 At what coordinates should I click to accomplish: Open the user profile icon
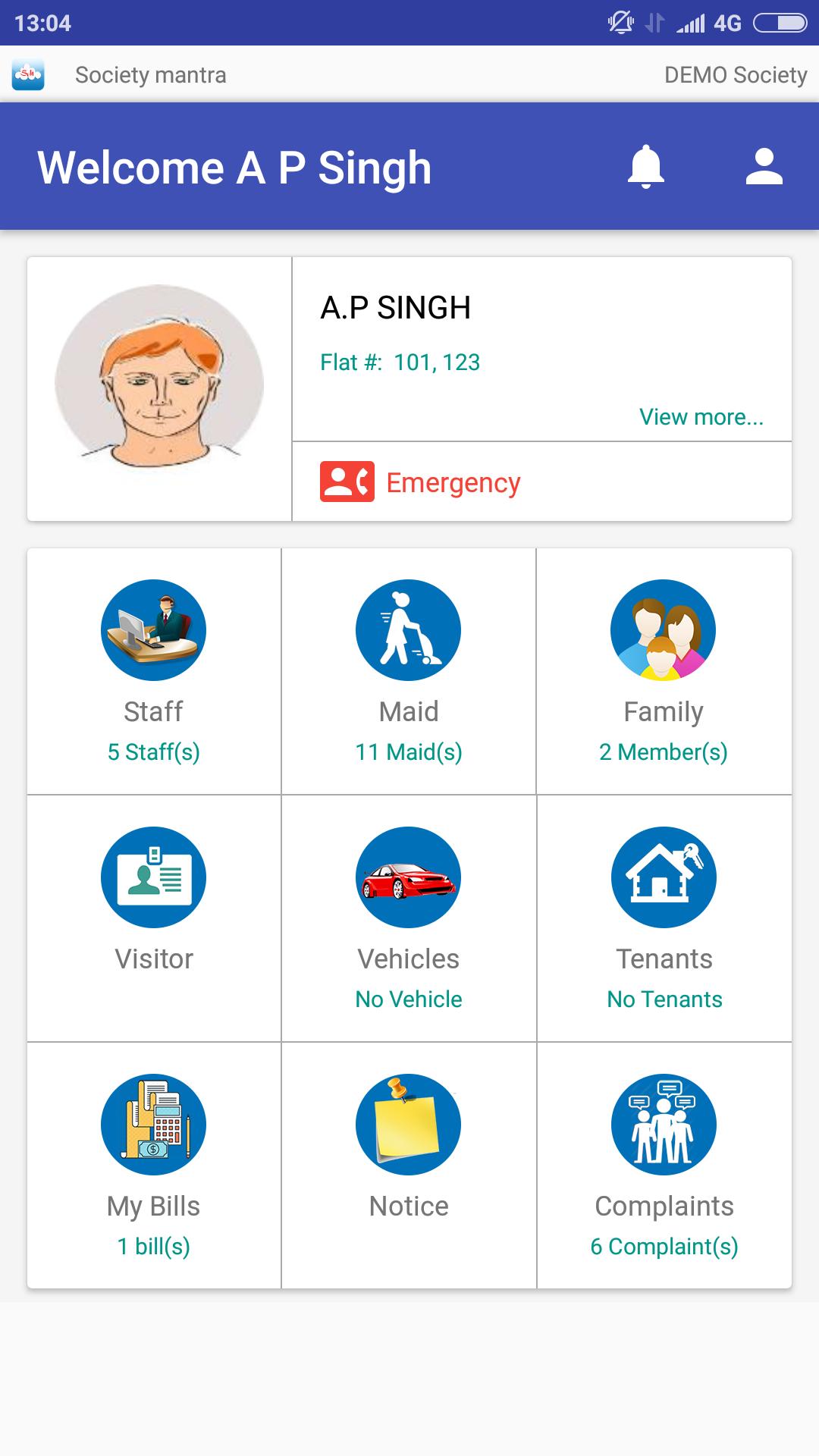pos(764,167)
